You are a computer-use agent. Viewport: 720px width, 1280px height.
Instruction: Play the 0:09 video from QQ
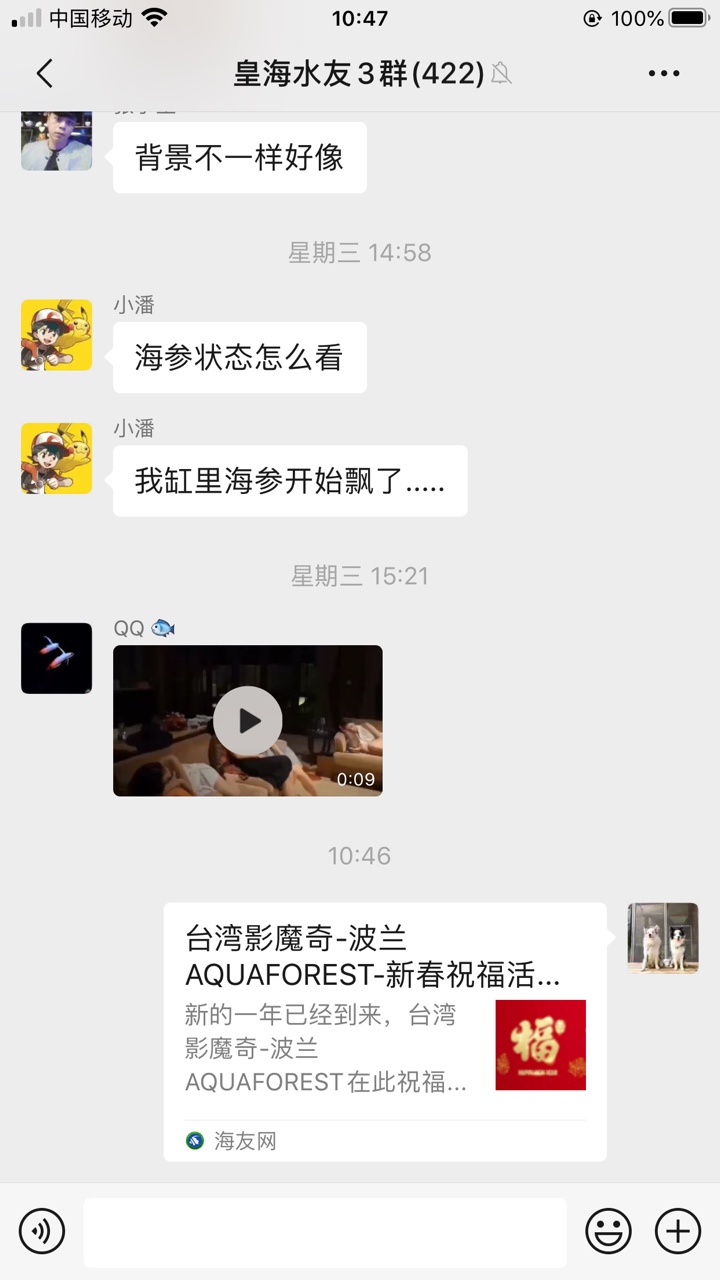pyautogui.click(x=248, y=720)
